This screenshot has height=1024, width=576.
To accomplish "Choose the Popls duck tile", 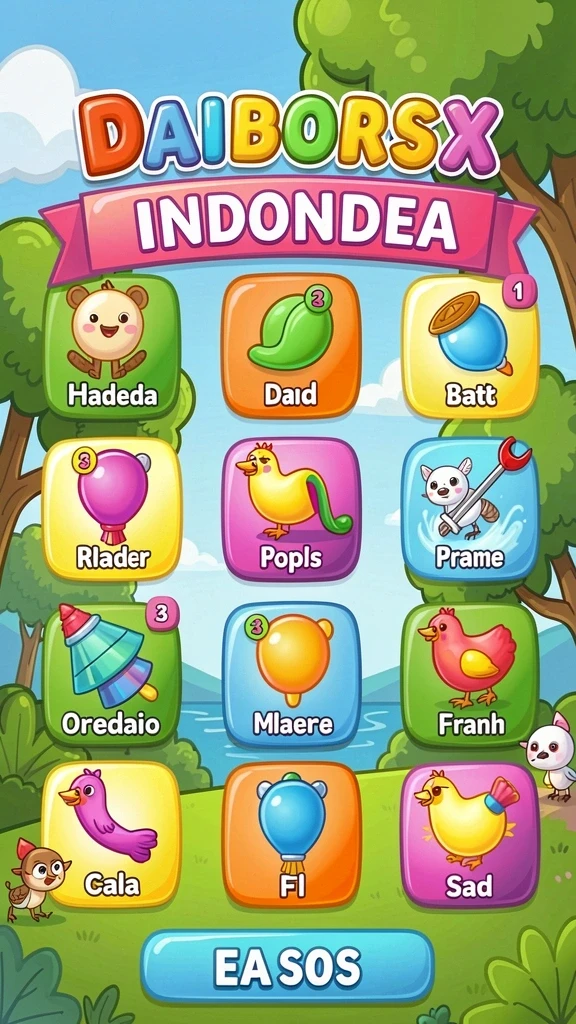I will (x=291, y=510).
